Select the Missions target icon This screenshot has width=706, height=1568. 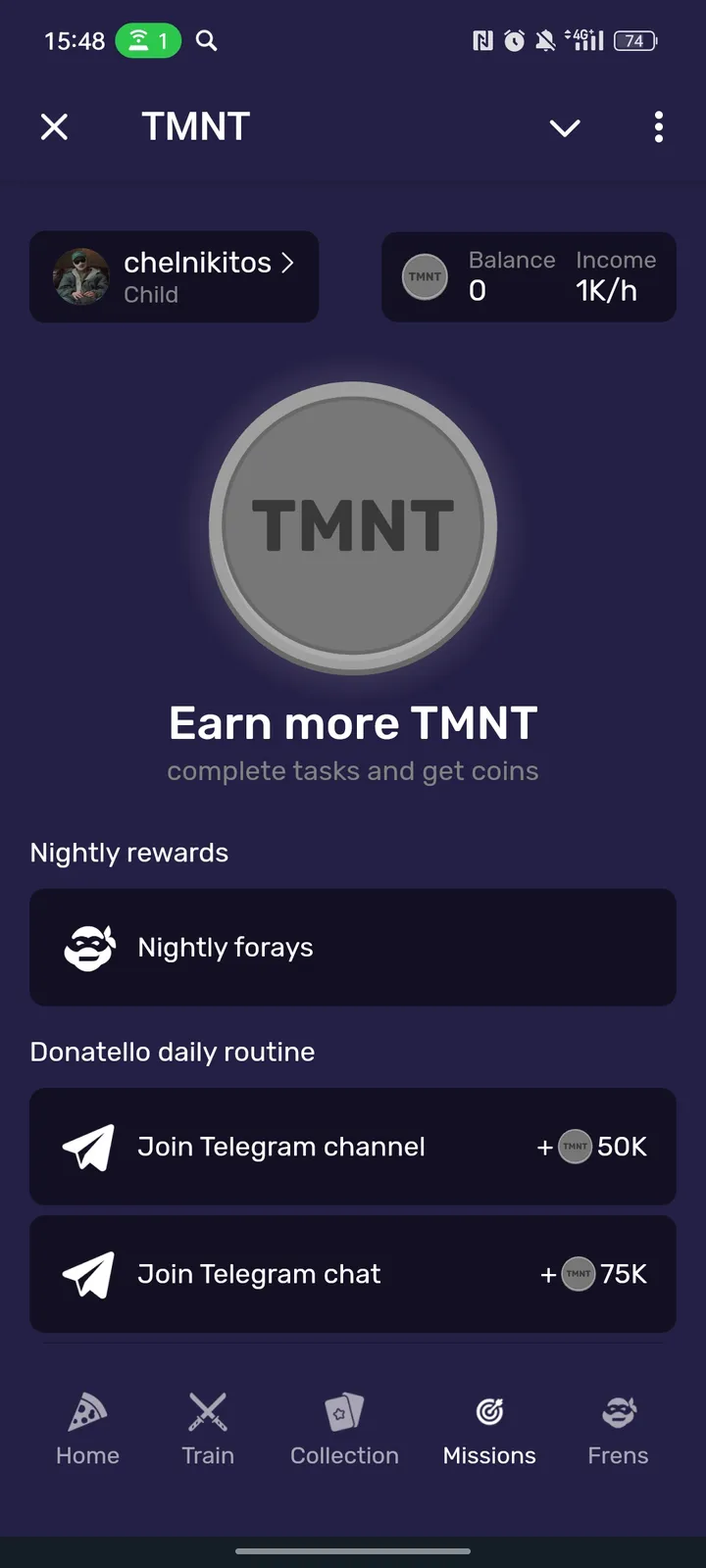pyautogui.click(x=489, y=1409)
